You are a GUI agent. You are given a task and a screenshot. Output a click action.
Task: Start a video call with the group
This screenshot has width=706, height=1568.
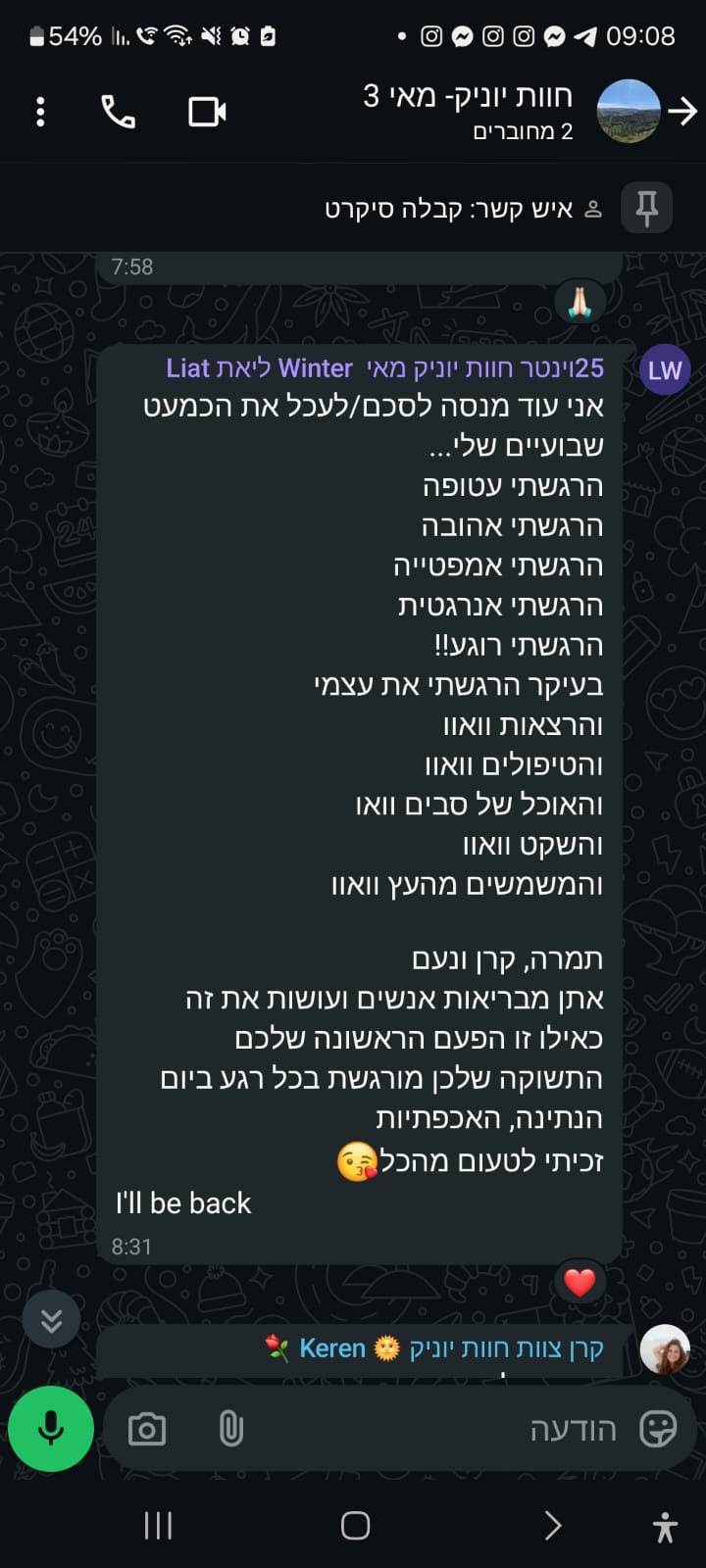point(207,112)
